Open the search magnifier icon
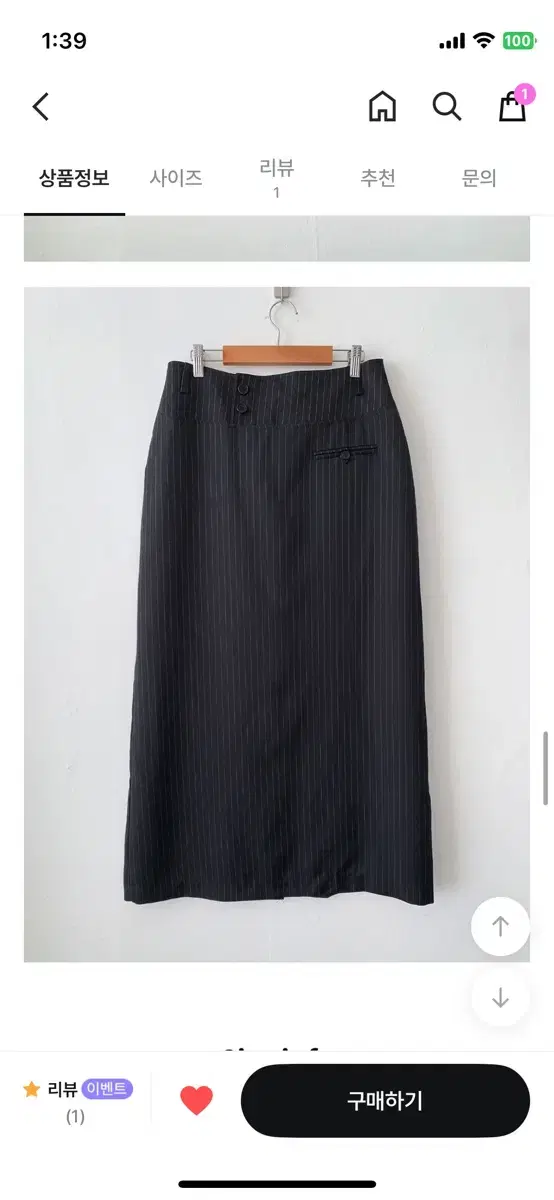The height and width of the screenshot is (1200, 554). click(446, 106)
